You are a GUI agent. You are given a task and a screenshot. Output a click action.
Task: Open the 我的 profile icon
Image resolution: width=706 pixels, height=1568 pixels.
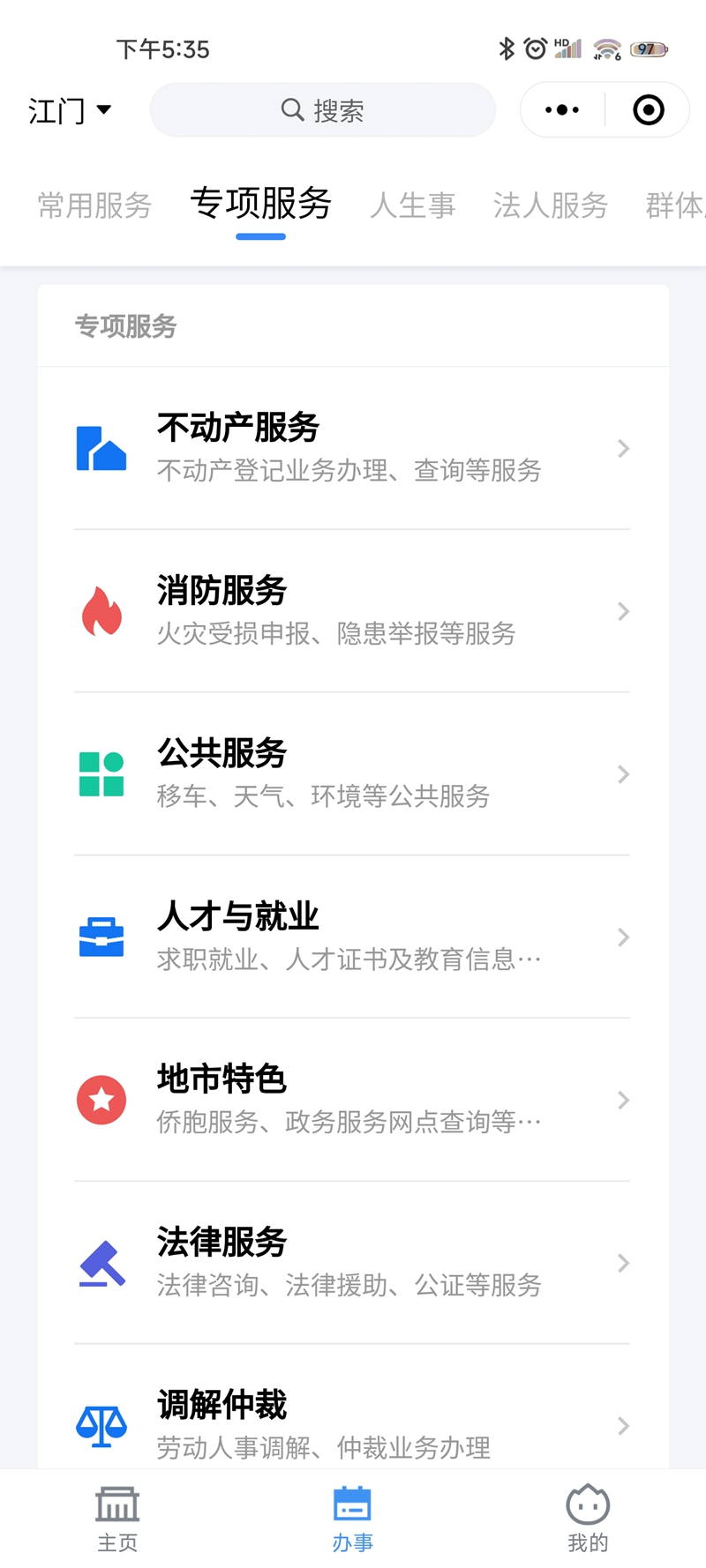(587, 1514)
